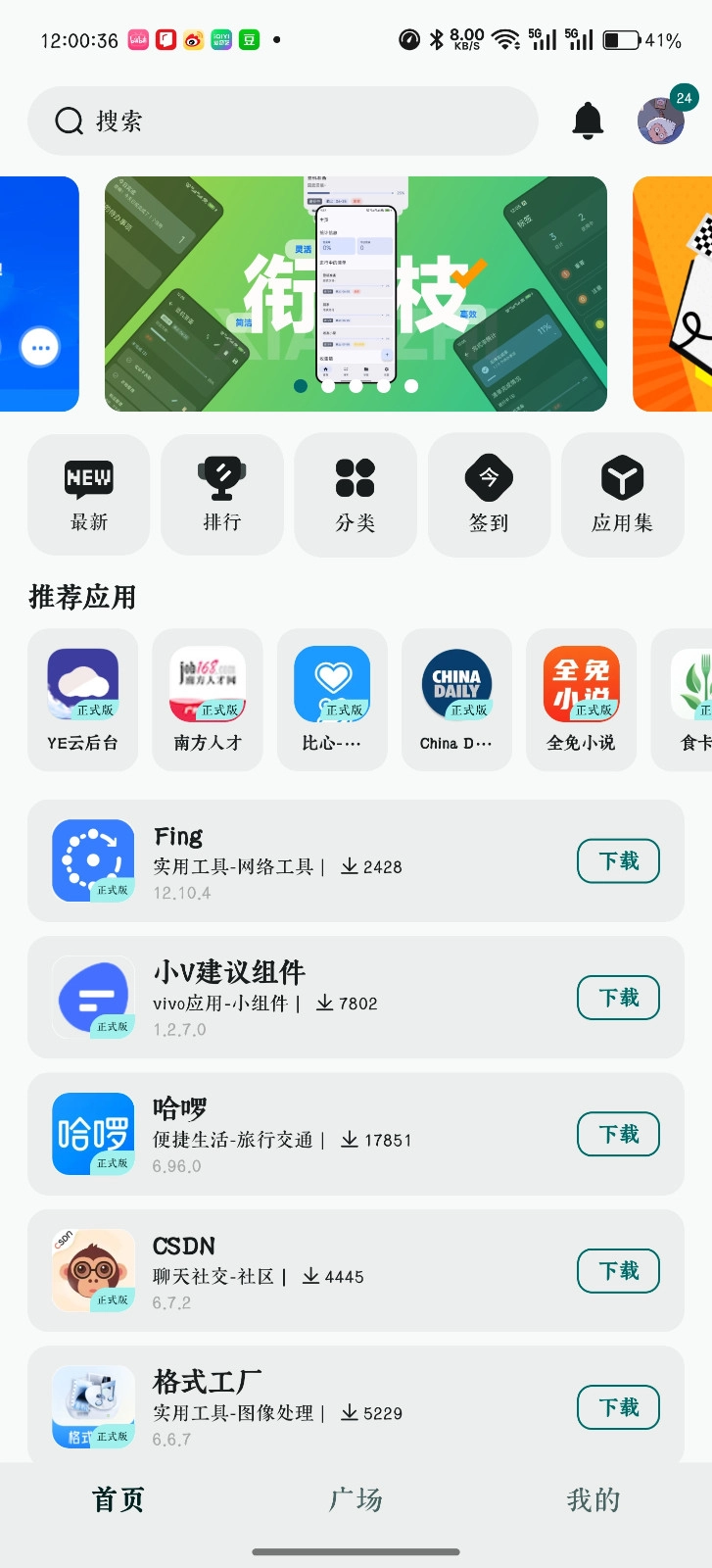Open the 南方人才 job app page

pyautogui.click(x=207, y=698)
